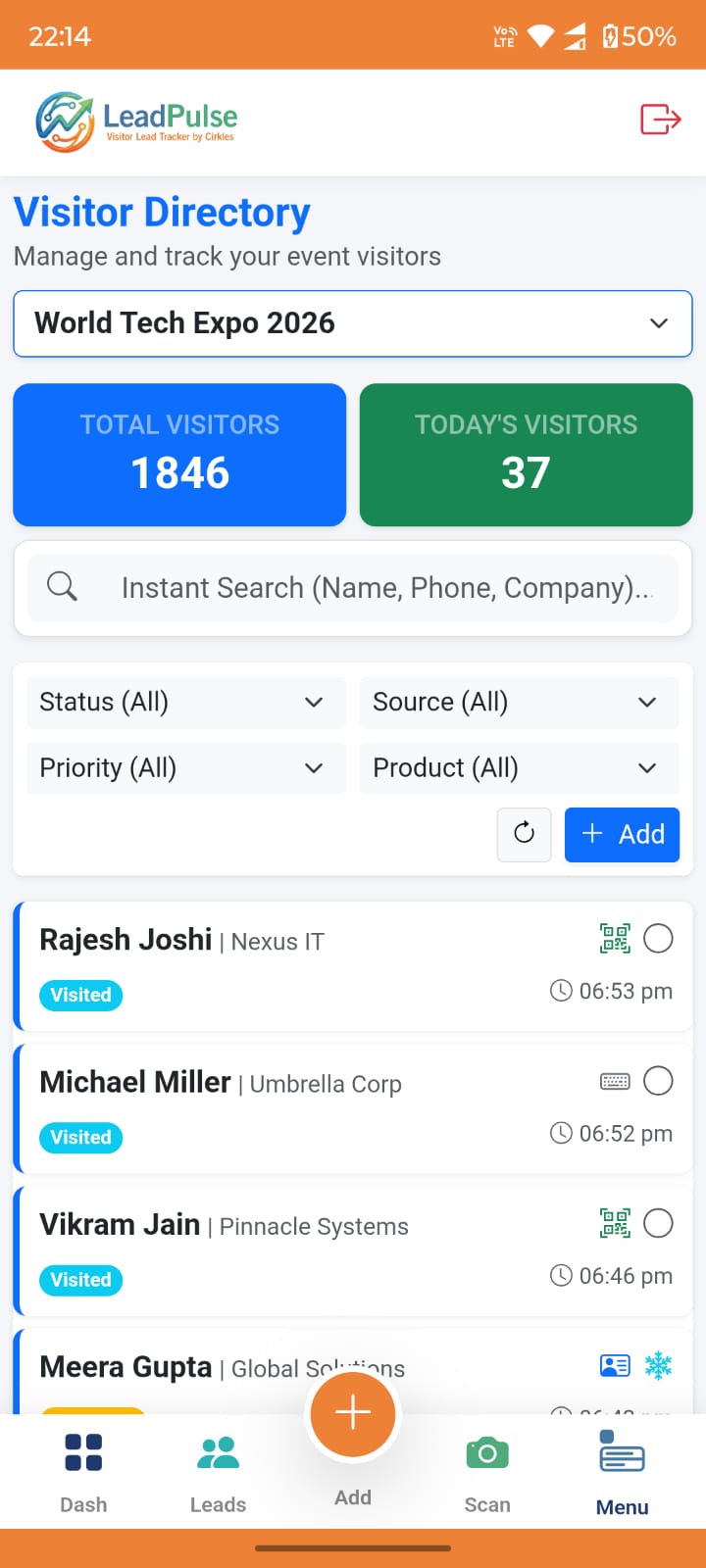
Task: Open the Scan tab
Action: tap(487, 1470)
